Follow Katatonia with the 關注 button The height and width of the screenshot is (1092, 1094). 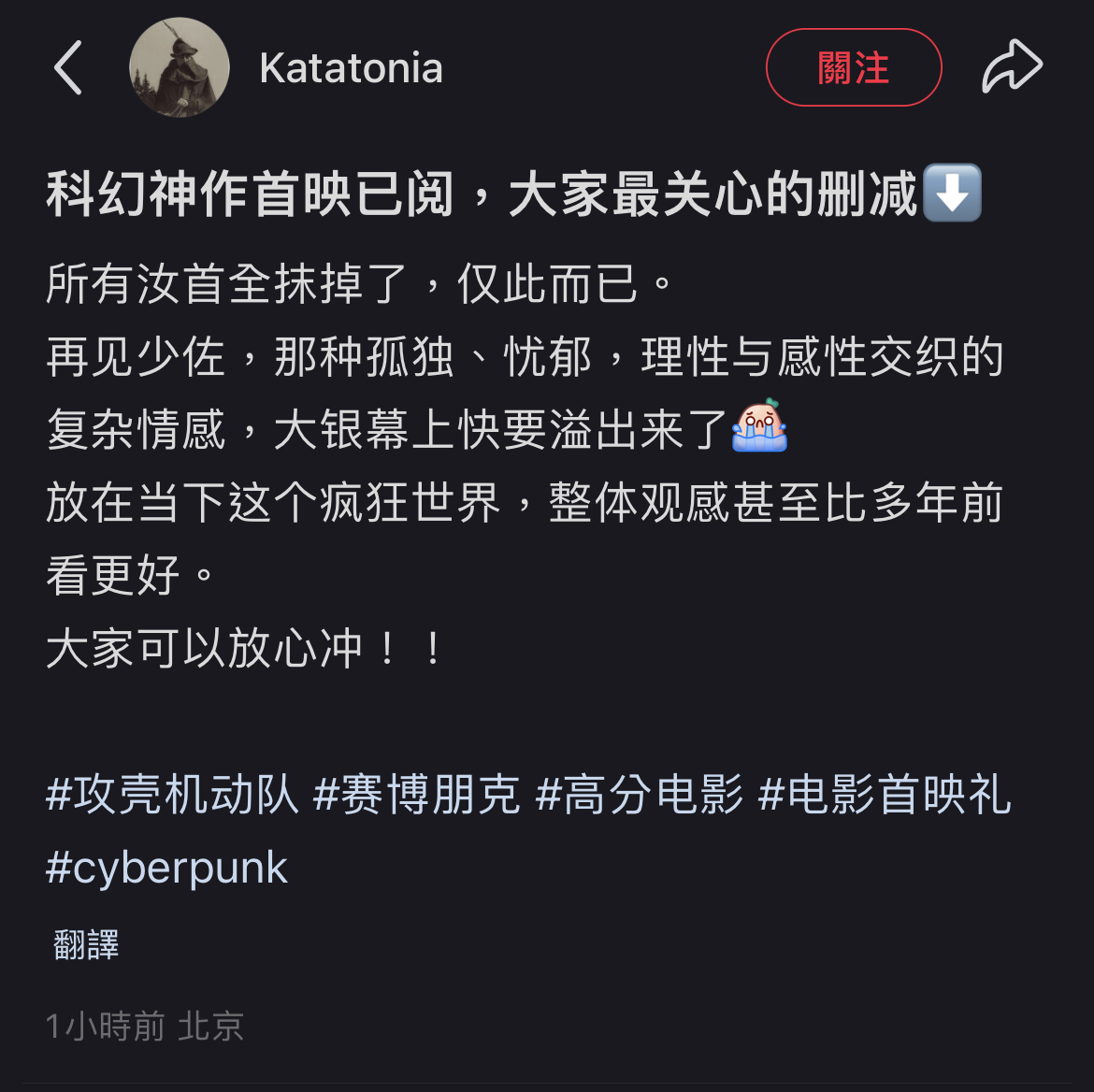[x=853, y=67]
